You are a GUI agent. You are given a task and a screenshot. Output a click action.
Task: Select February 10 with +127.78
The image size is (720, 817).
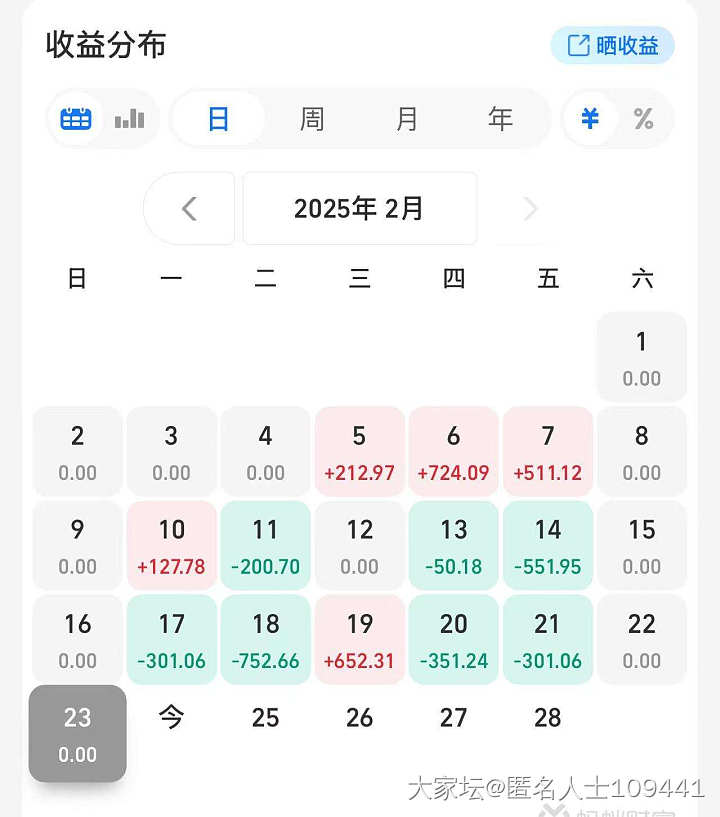click(172, 546)
